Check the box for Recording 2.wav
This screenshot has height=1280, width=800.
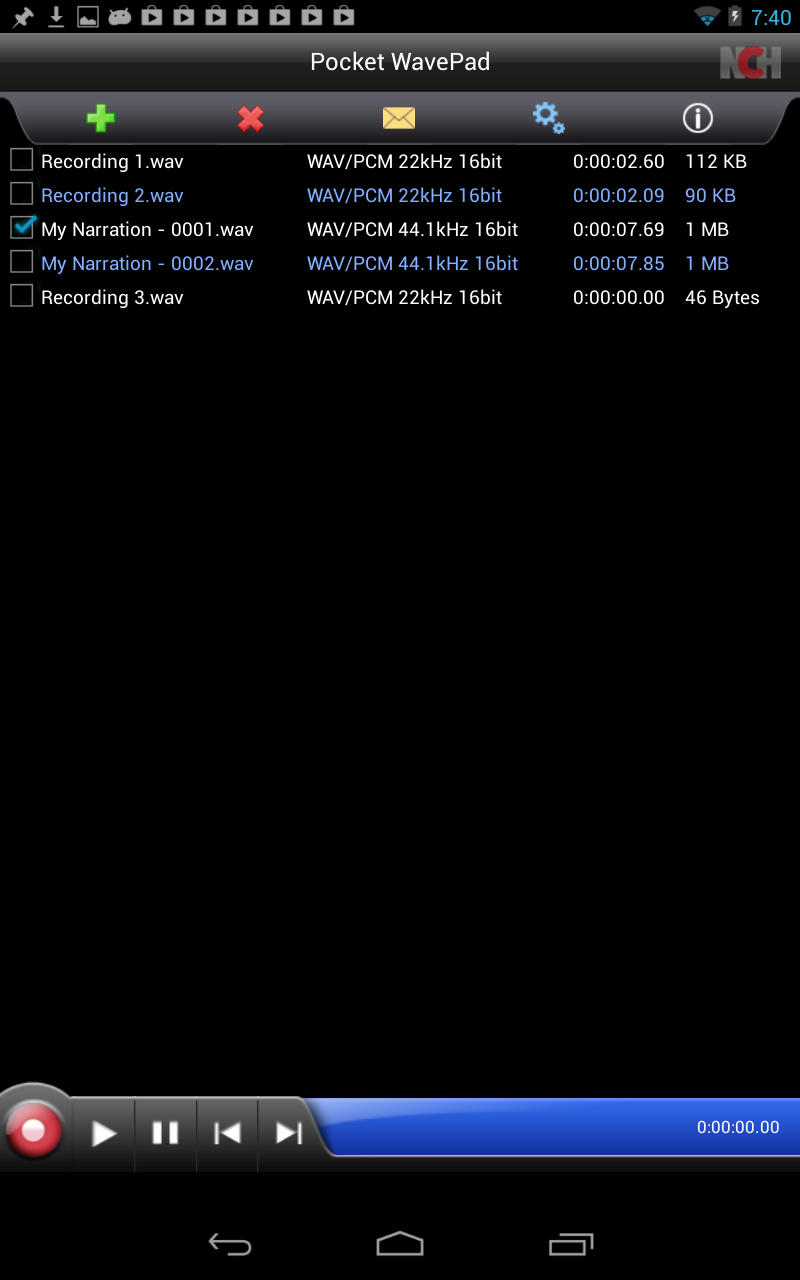pyautogui.click(x=22, y=194)
